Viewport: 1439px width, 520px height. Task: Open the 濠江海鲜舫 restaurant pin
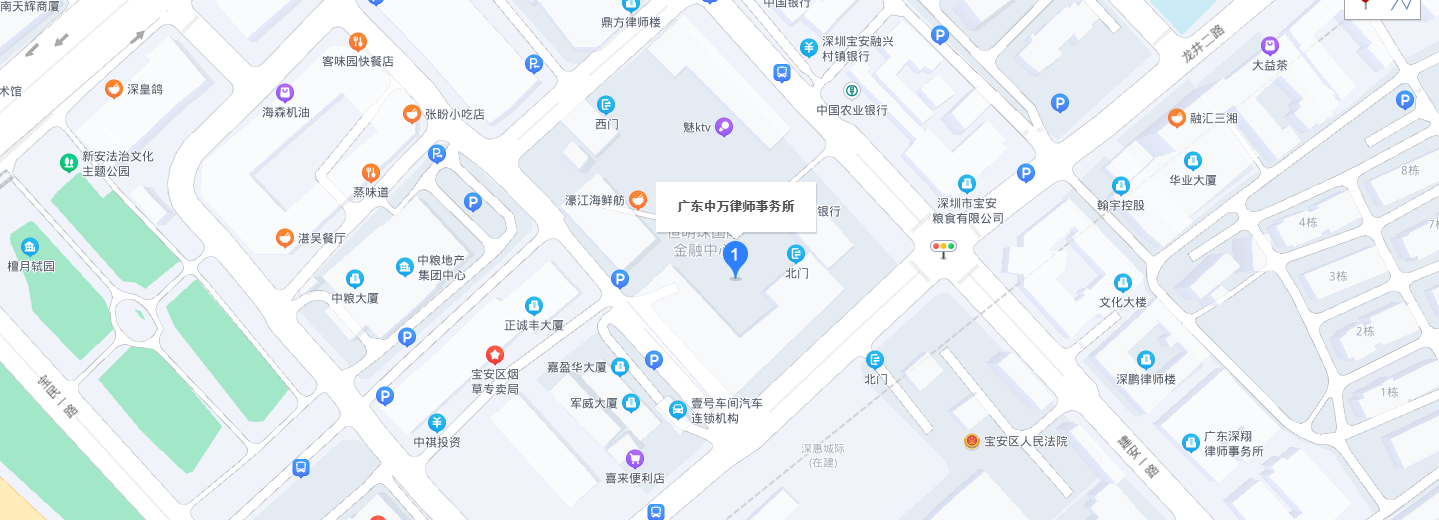click(637, 200)
